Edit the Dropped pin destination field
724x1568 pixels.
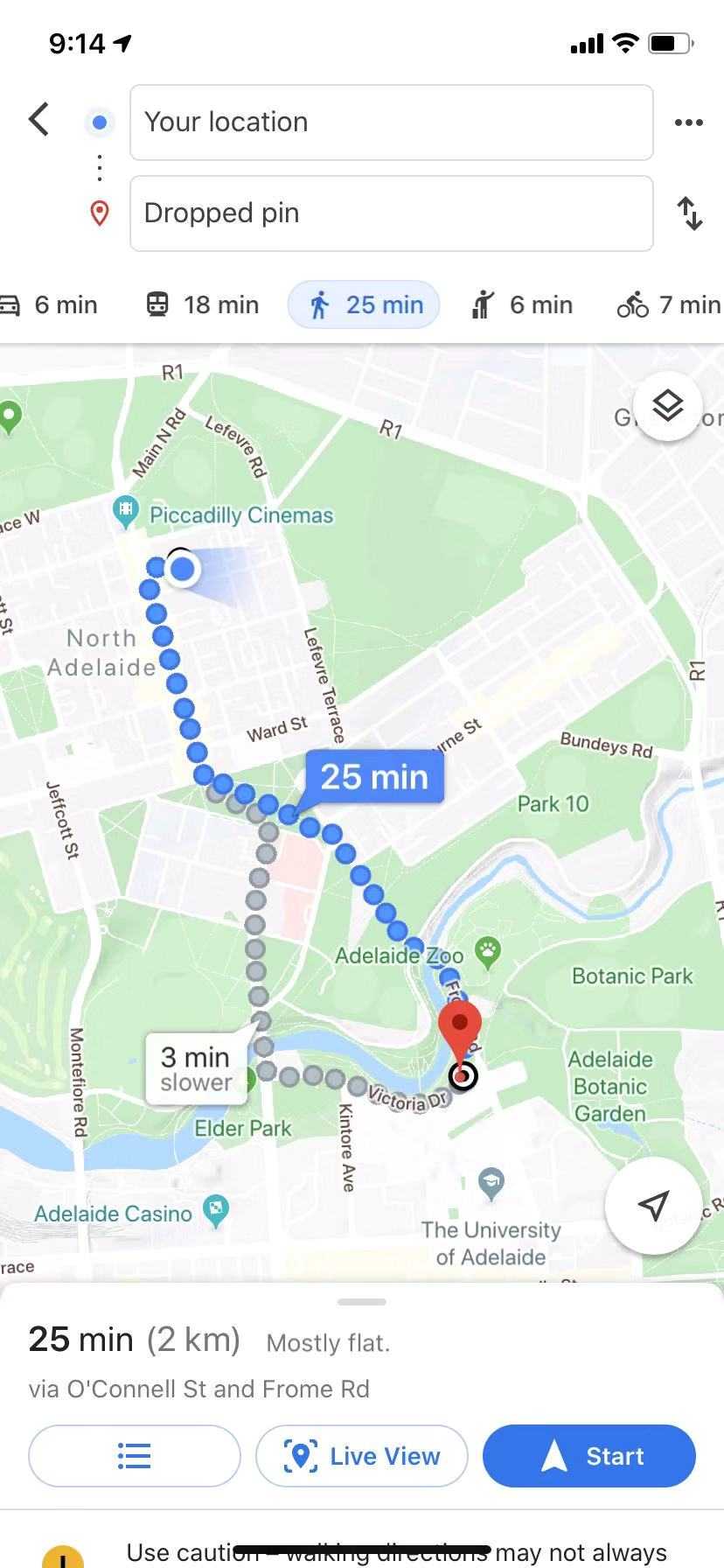(x=391, y=213)
